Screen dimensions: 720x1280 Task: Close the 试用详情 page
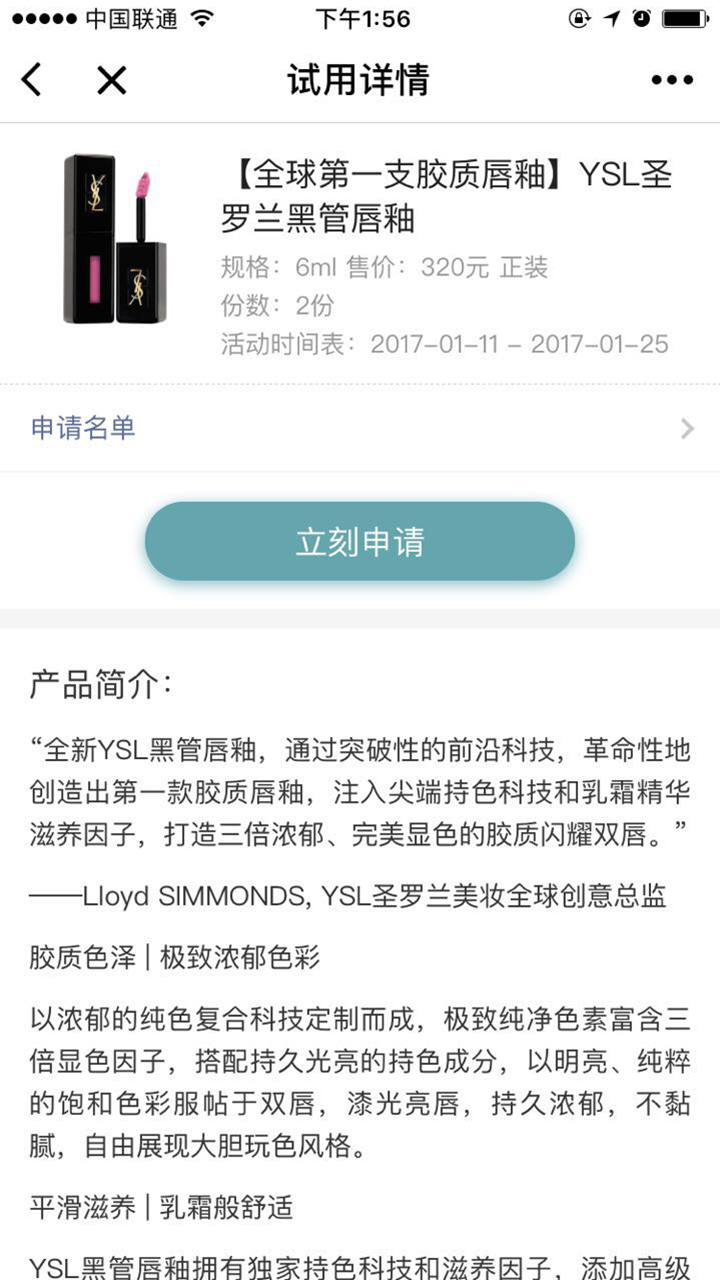coord(111,79)
